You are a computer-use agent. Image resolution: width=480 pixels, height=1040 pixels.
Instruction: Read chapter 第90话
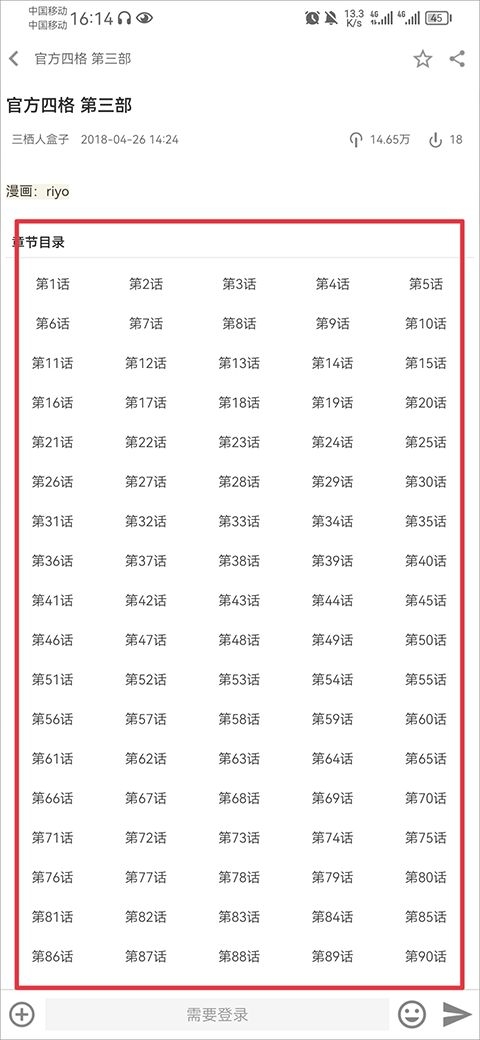click(426, 956)
